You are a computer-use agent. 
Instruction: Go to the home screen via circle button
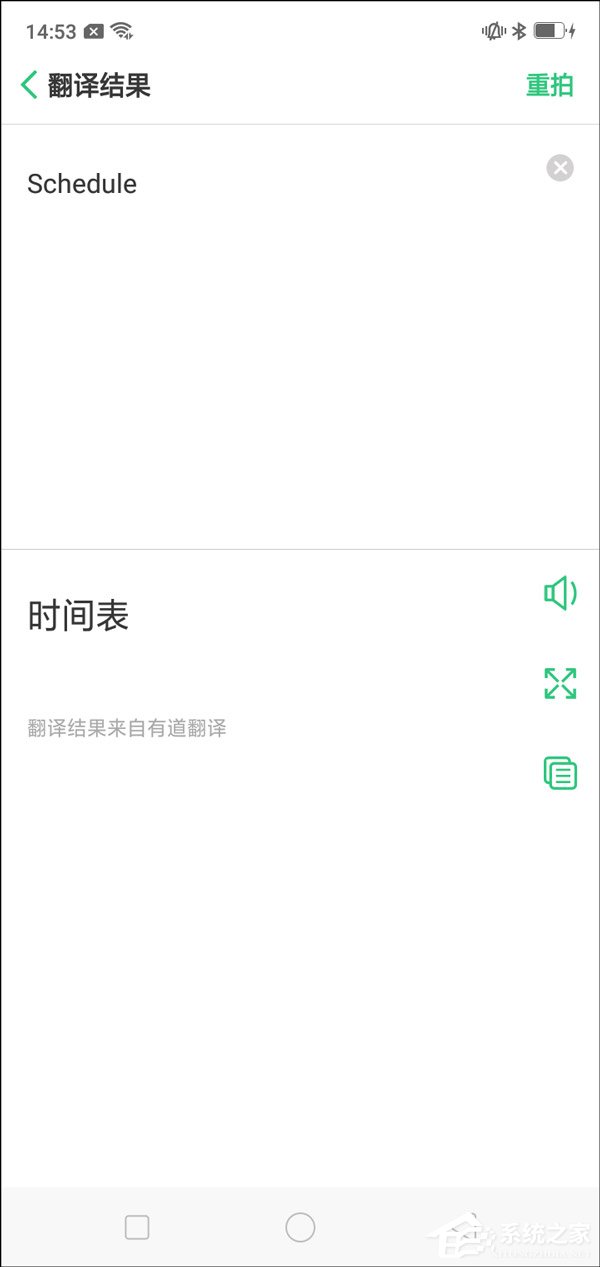click(300, 1227)
